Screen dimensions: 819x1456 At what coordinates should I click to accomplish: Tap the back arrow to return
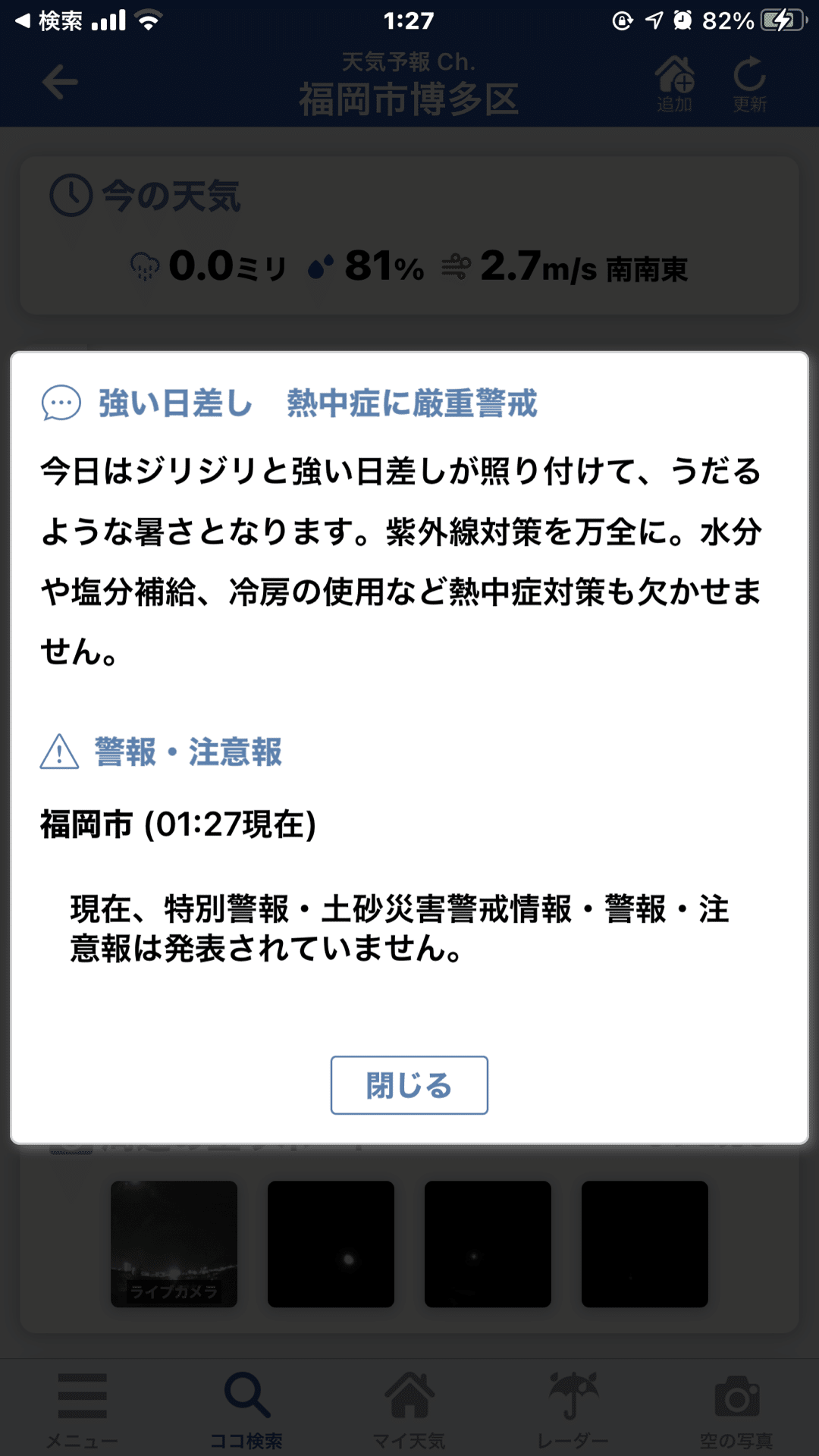[x=61, y=82]
